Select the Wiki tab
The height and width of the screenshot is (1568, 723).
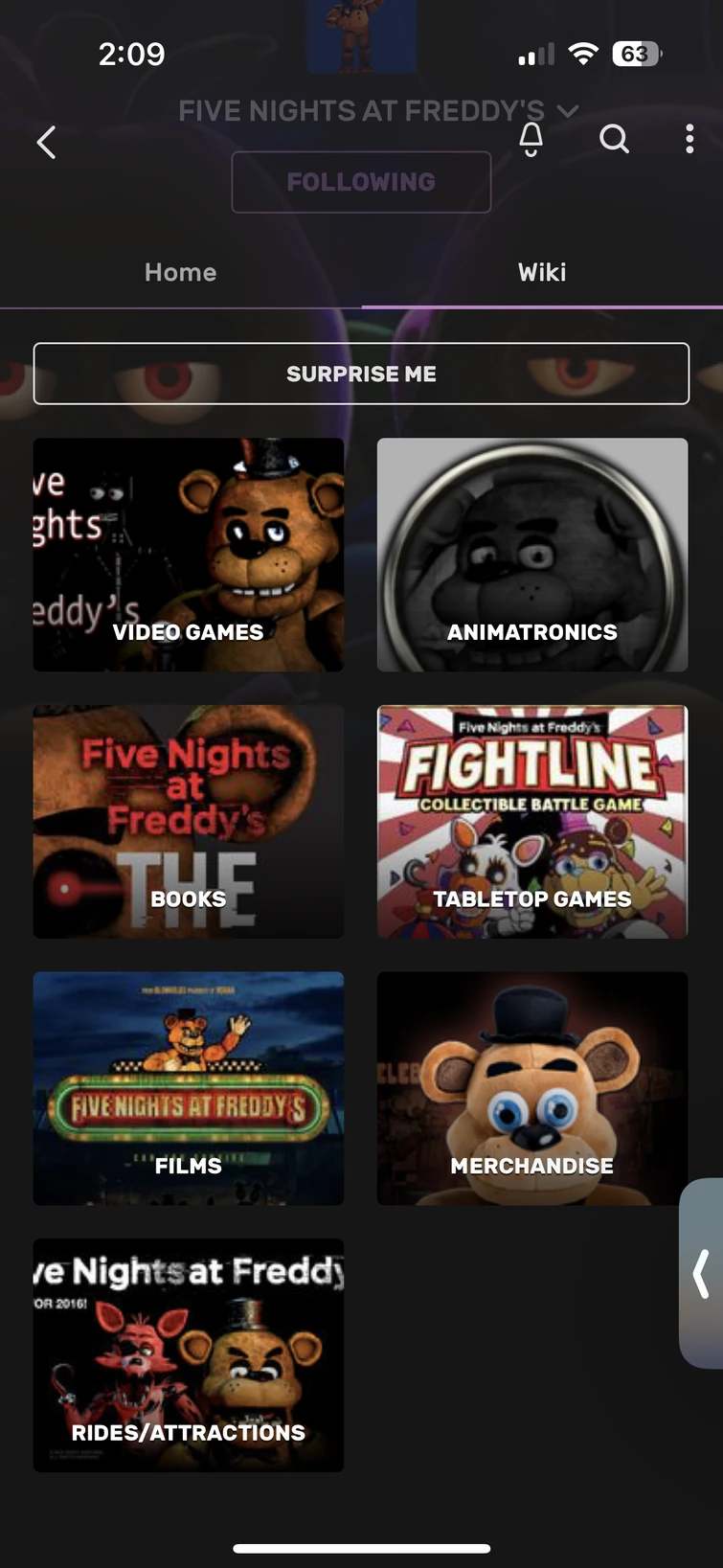pos(542,272)
